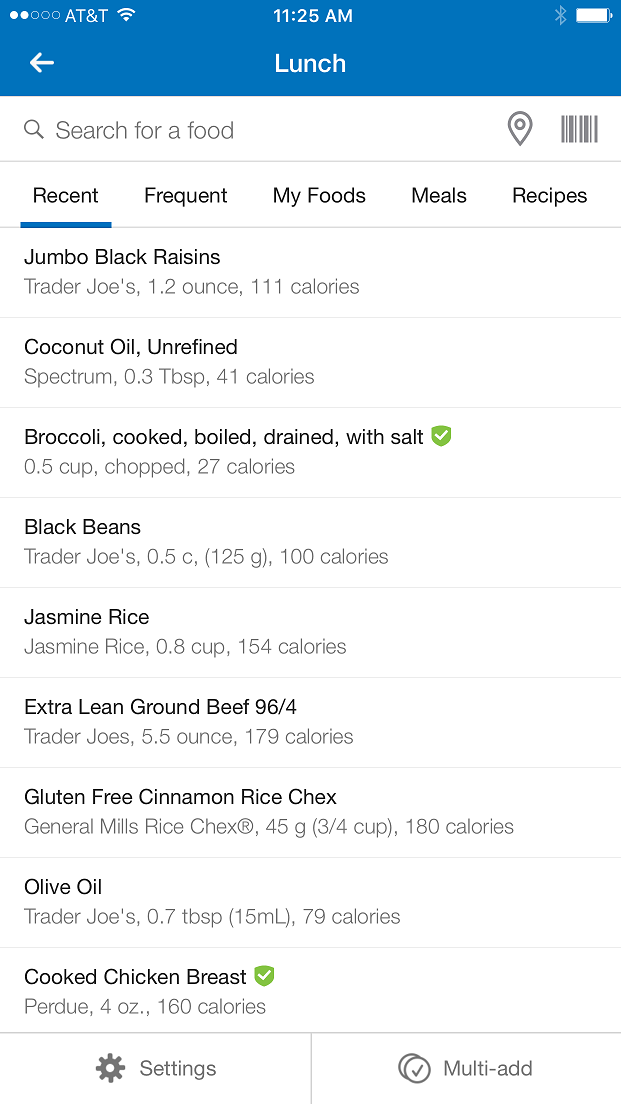
Task: Pick Black Beans from the list
Action: click(310, 543)
